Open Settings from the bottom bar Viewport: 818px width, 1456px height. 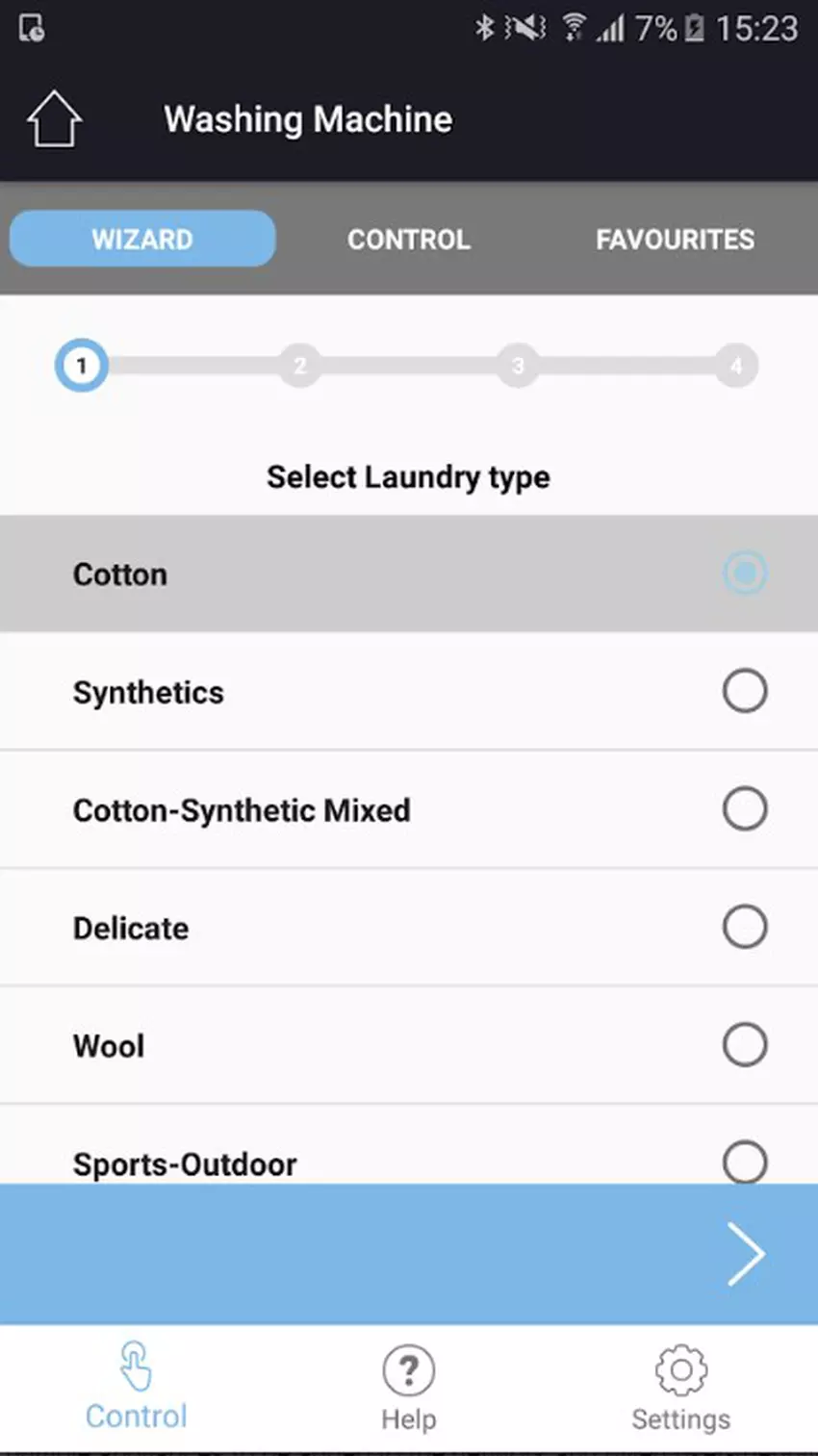tap(680, 1390)
